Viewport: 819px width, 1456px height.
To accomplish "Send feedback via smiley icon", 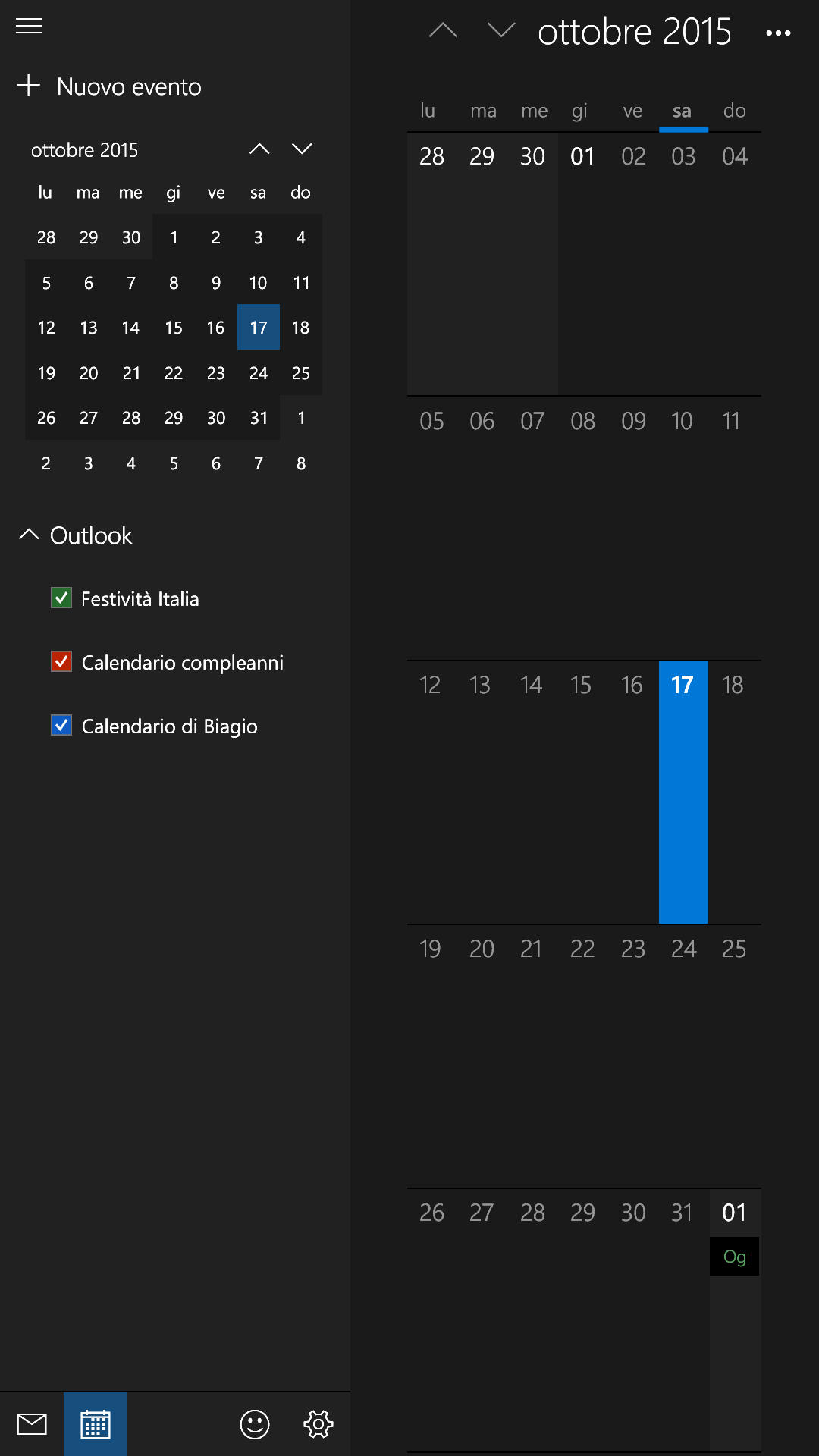I will (255, 1424).
